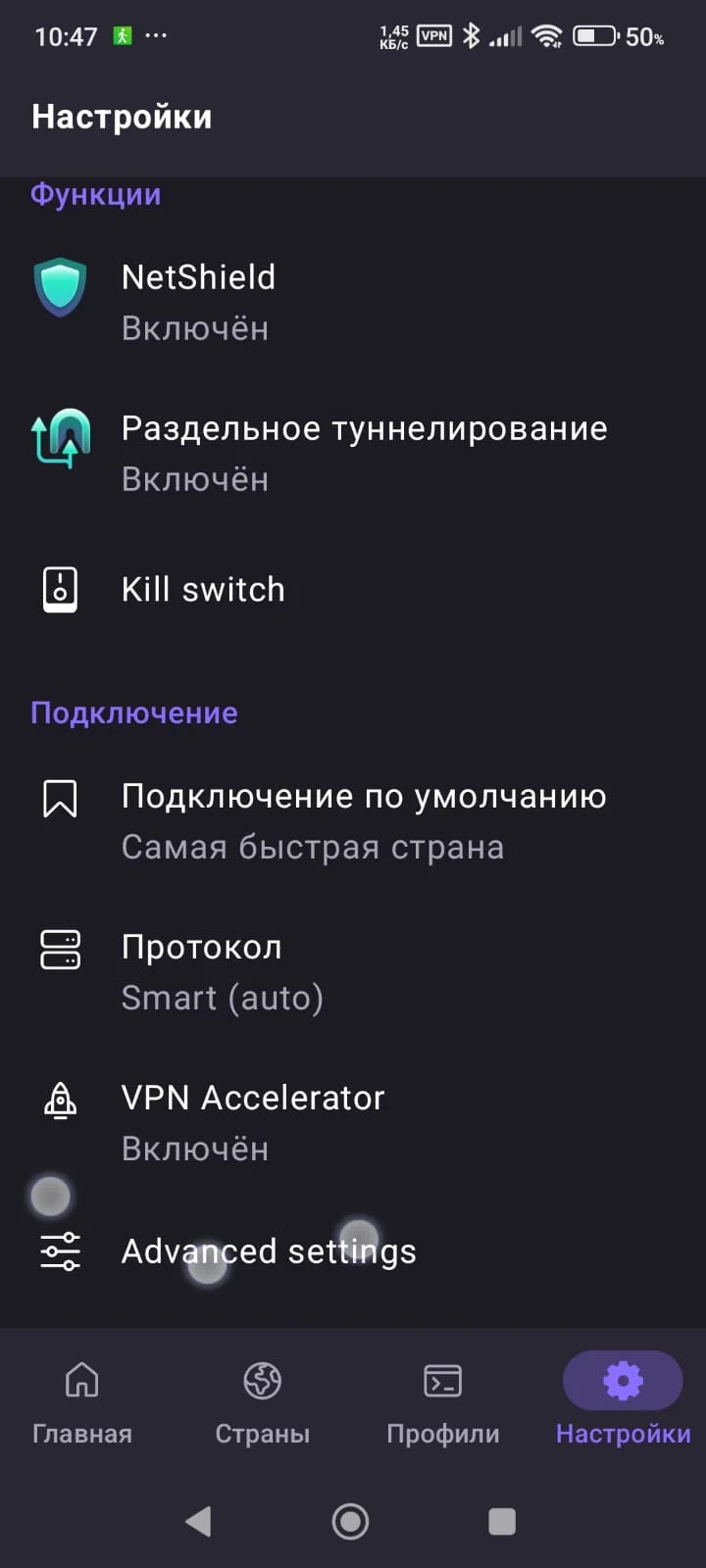Image resolution: width=706 pixels, height=1568 pixels.
Task: Open Advanced settings
Action: coord(353,1251)
